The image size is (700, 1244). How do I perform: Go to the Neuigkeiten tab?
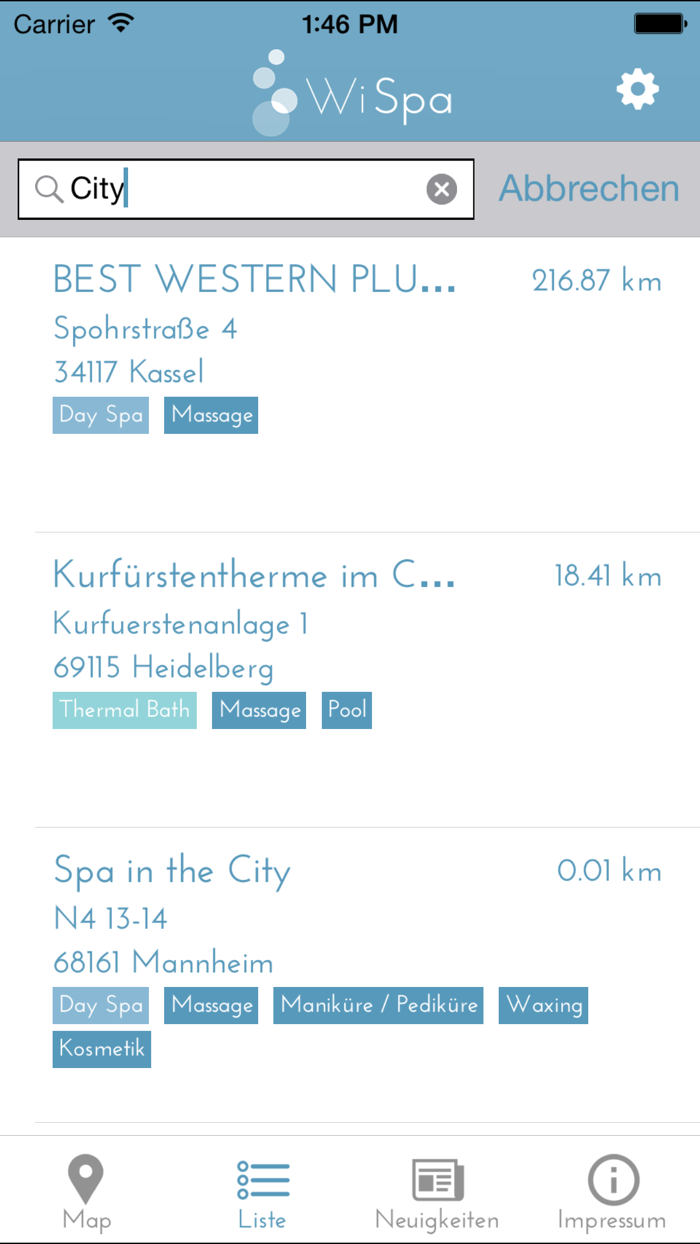click(437, 1192)
